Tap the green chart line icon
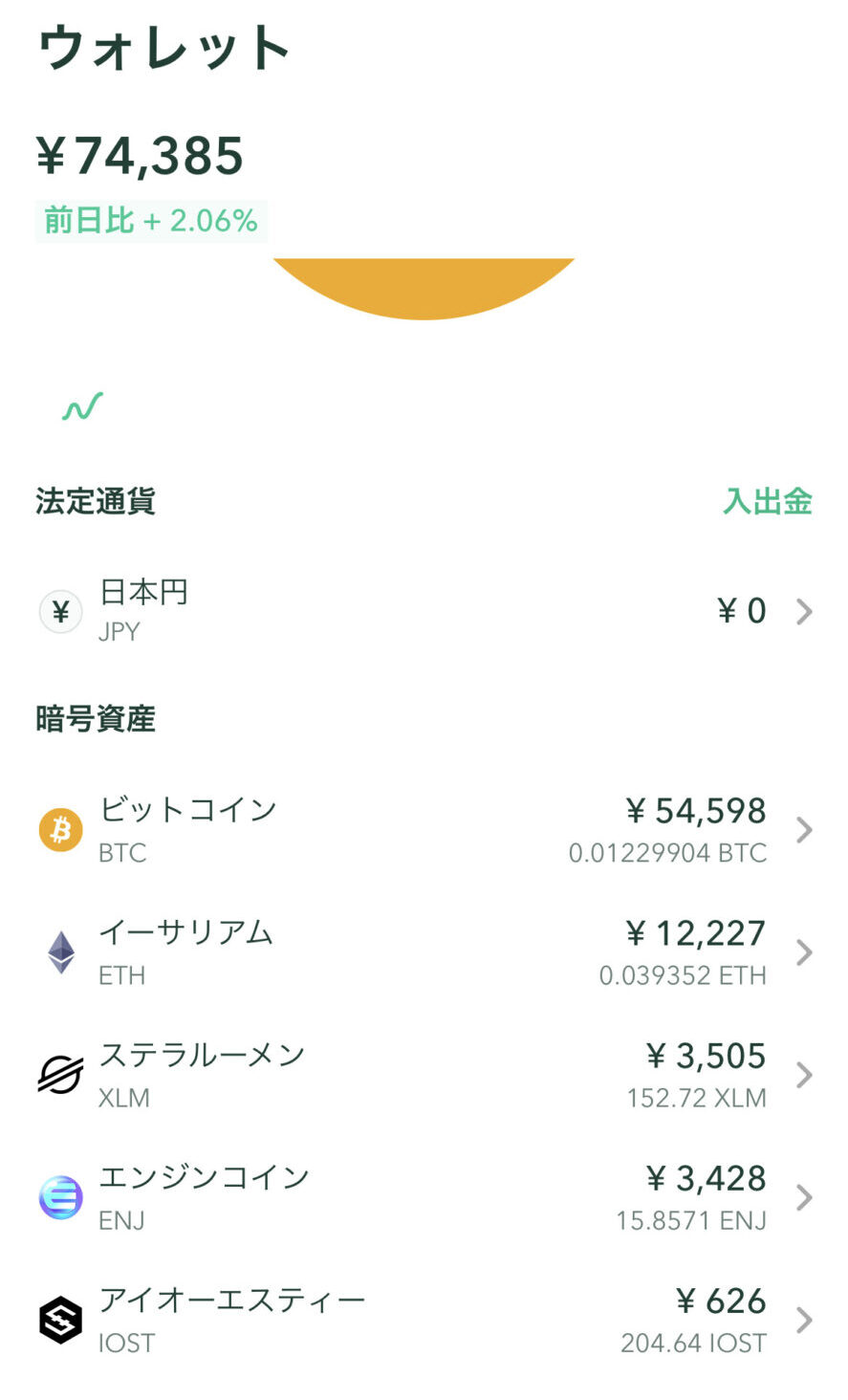The width and height of the screenshot is (848, 1400). click(82, 407)
